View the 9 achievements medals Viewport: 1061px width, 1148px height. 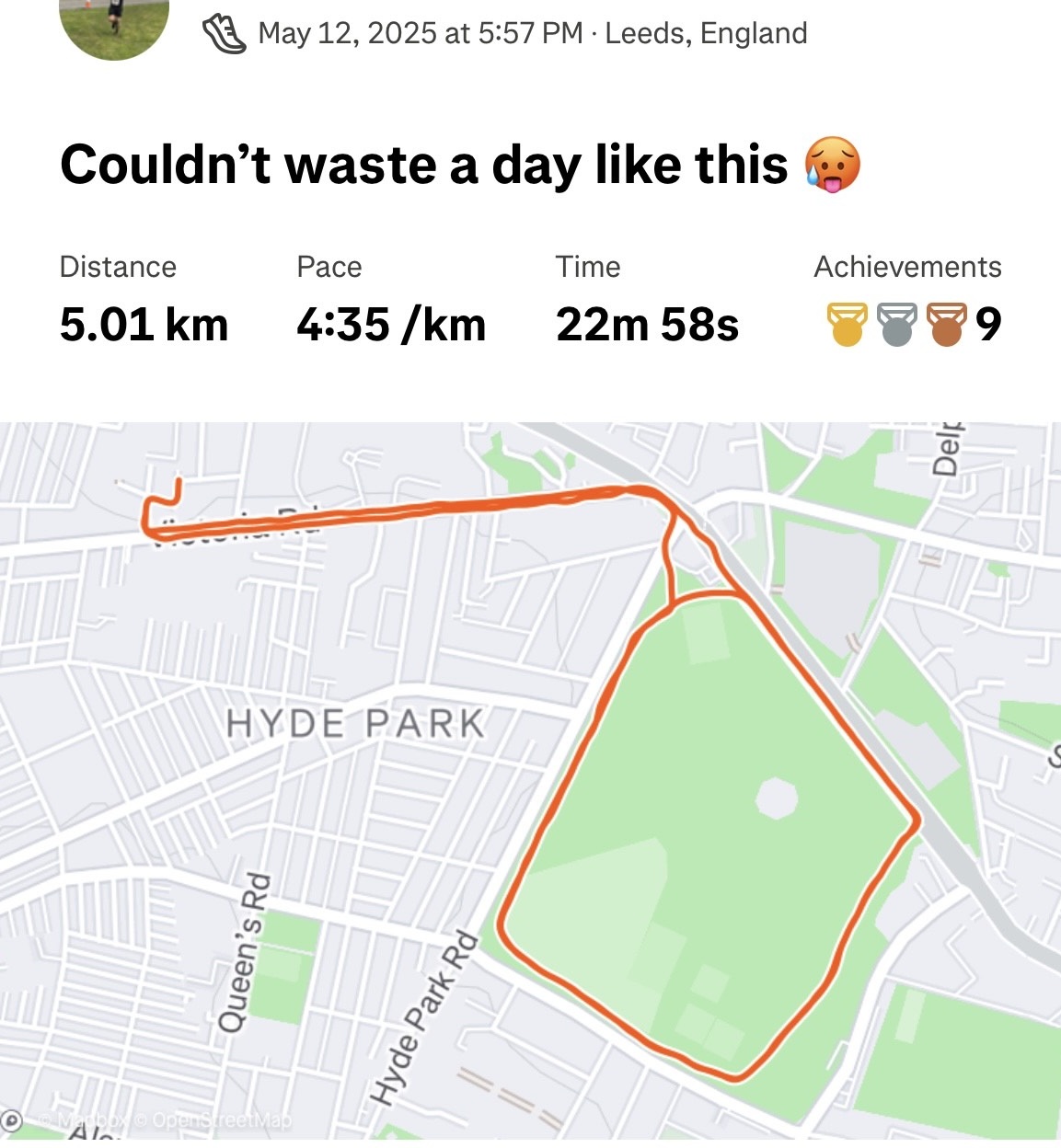pos(911,324)
